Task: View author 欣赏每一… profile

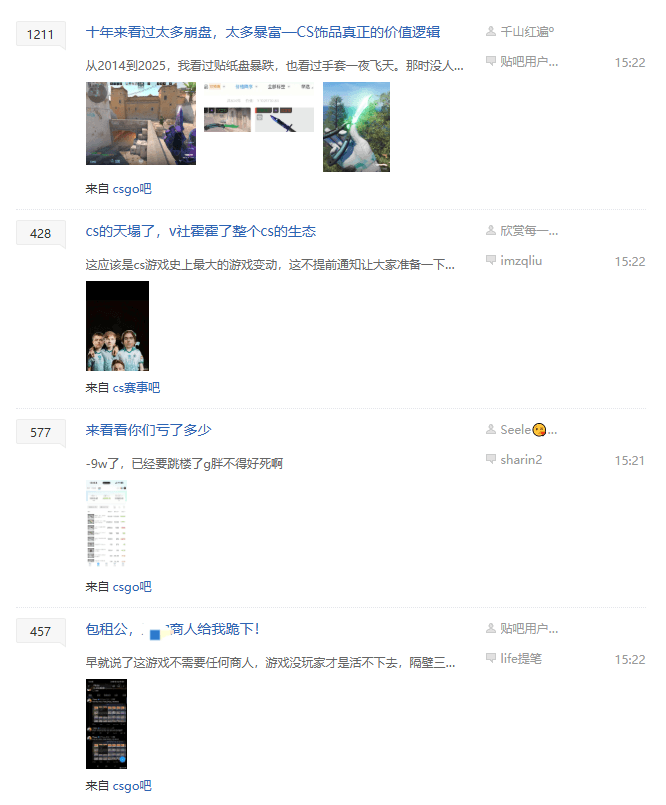Action: coord(528,231)
